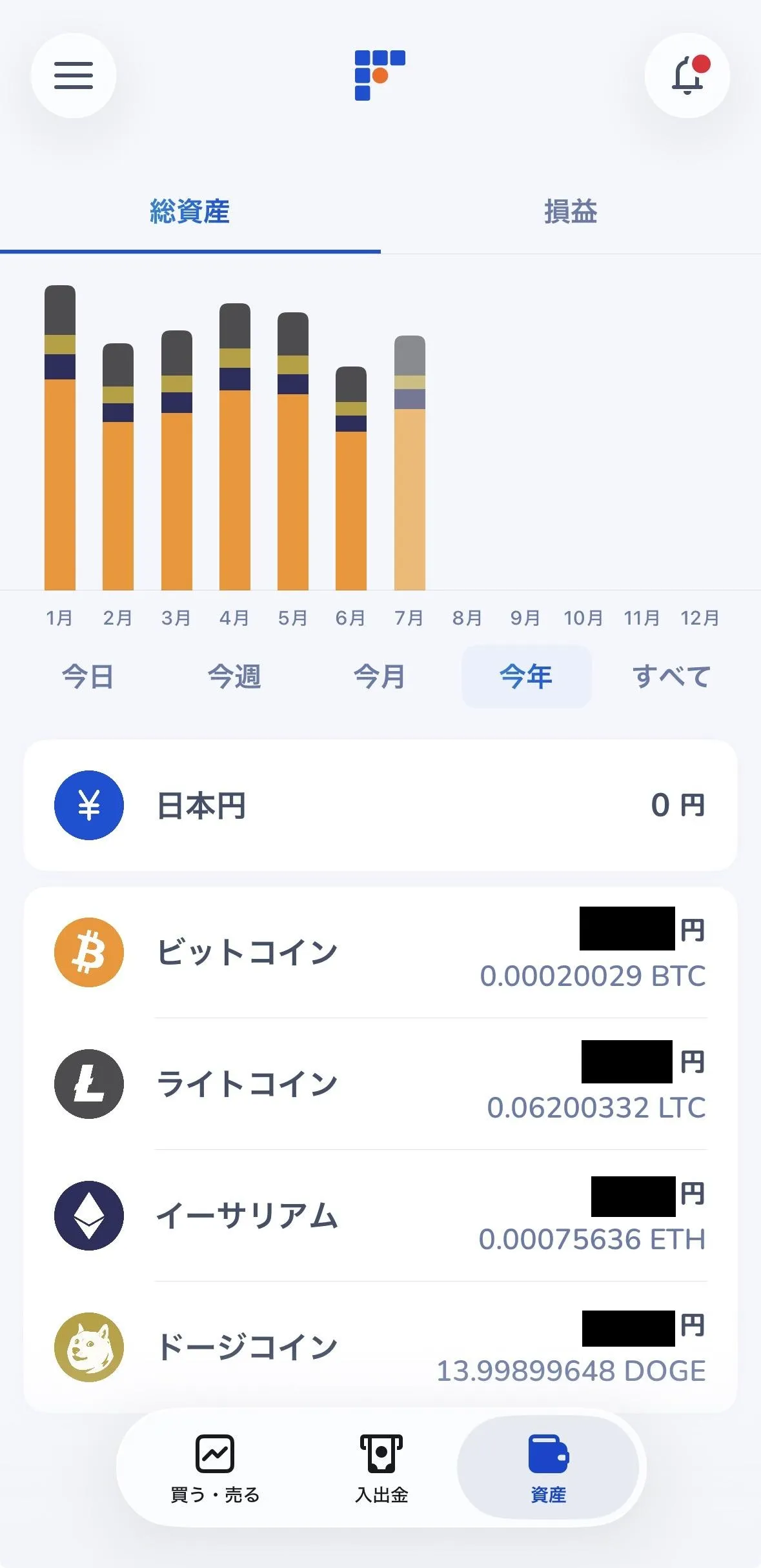
Task: Open the ライトコイン asset row
Action: (380, 1084)
